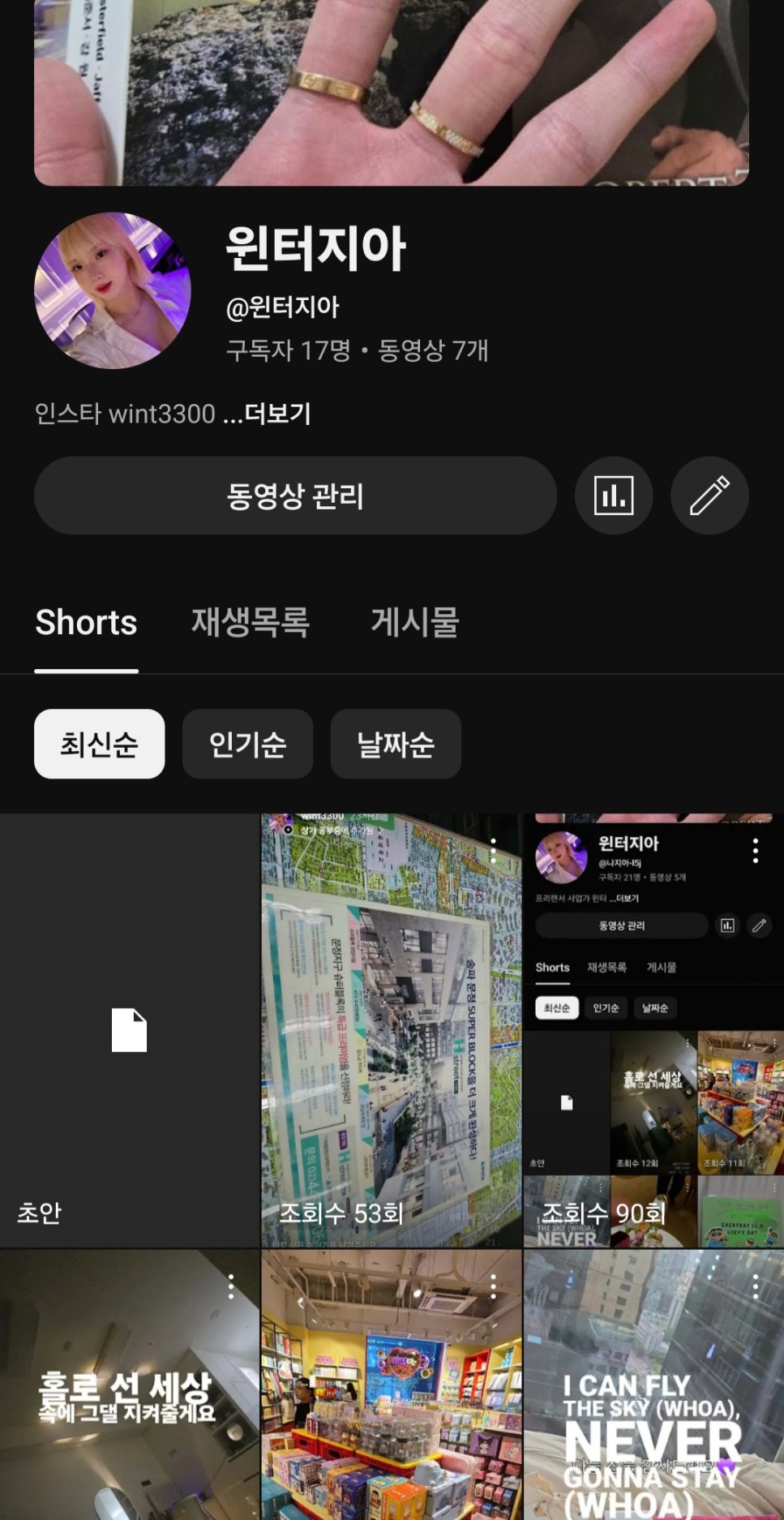Select the Shorts tab
Screen dimensions: 784x1520
[x=86, y=622]
